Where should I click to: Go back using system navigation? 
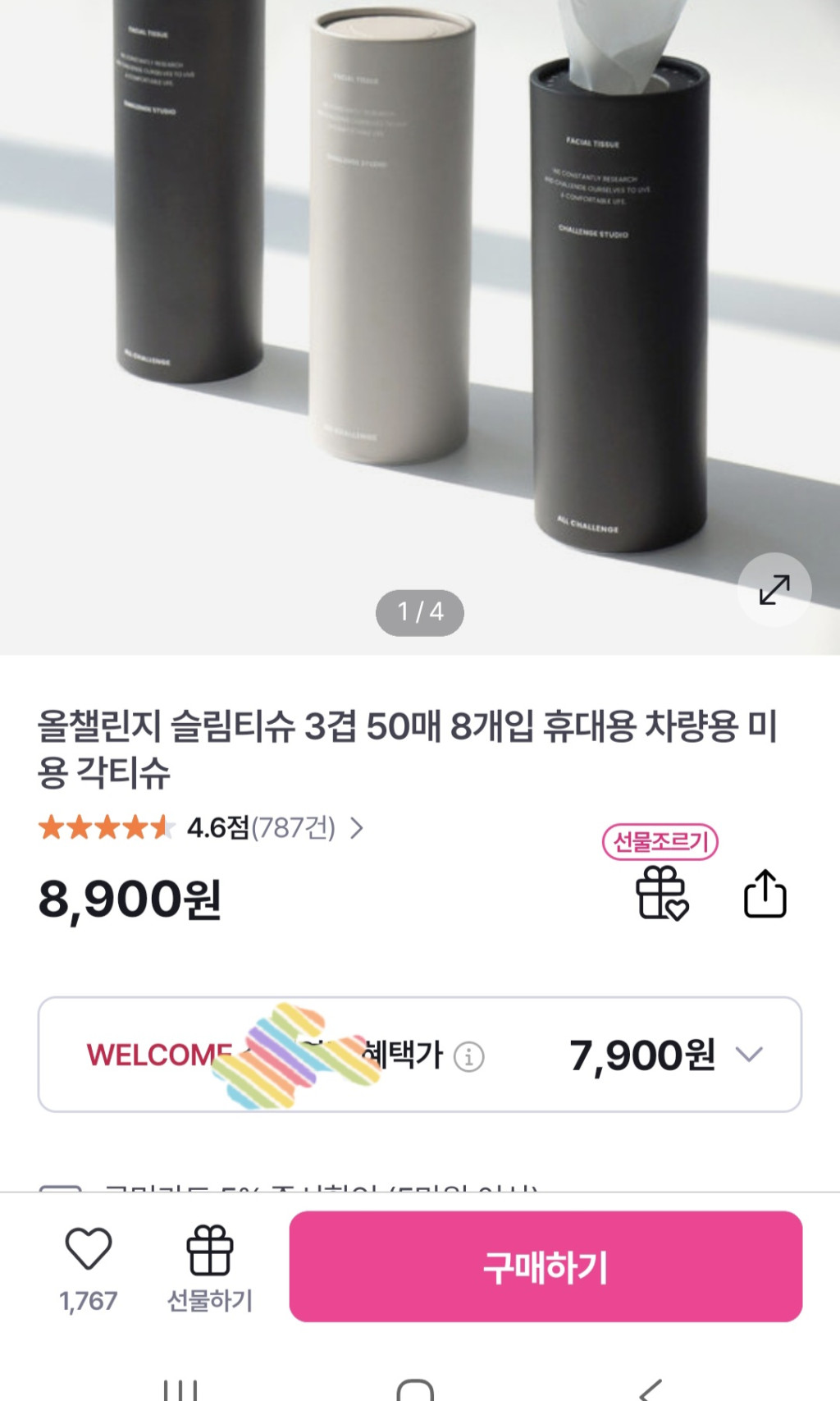pos(651,1390)
